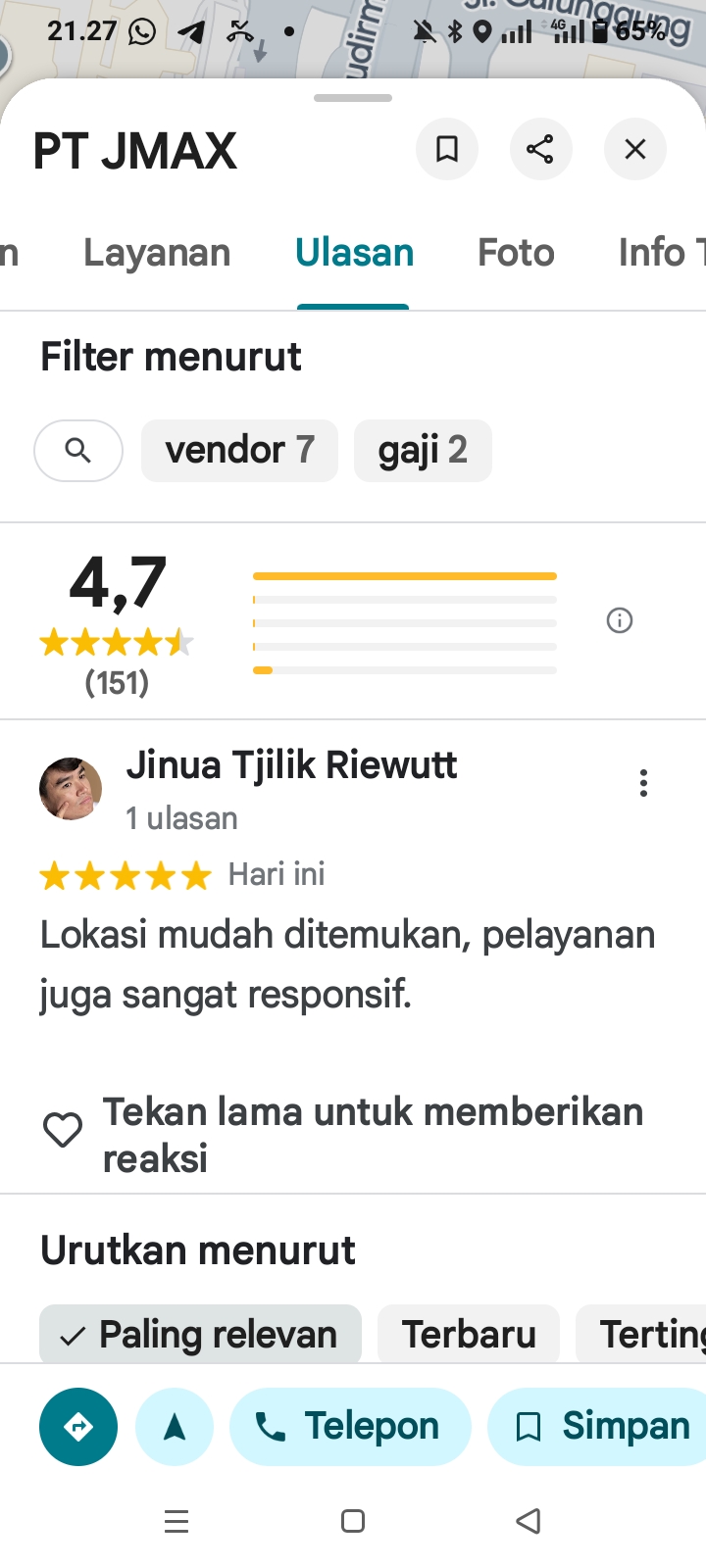Switch to the Layanan tab
This screenshot has width=706, height=1568.
click(x=157, y=253)
